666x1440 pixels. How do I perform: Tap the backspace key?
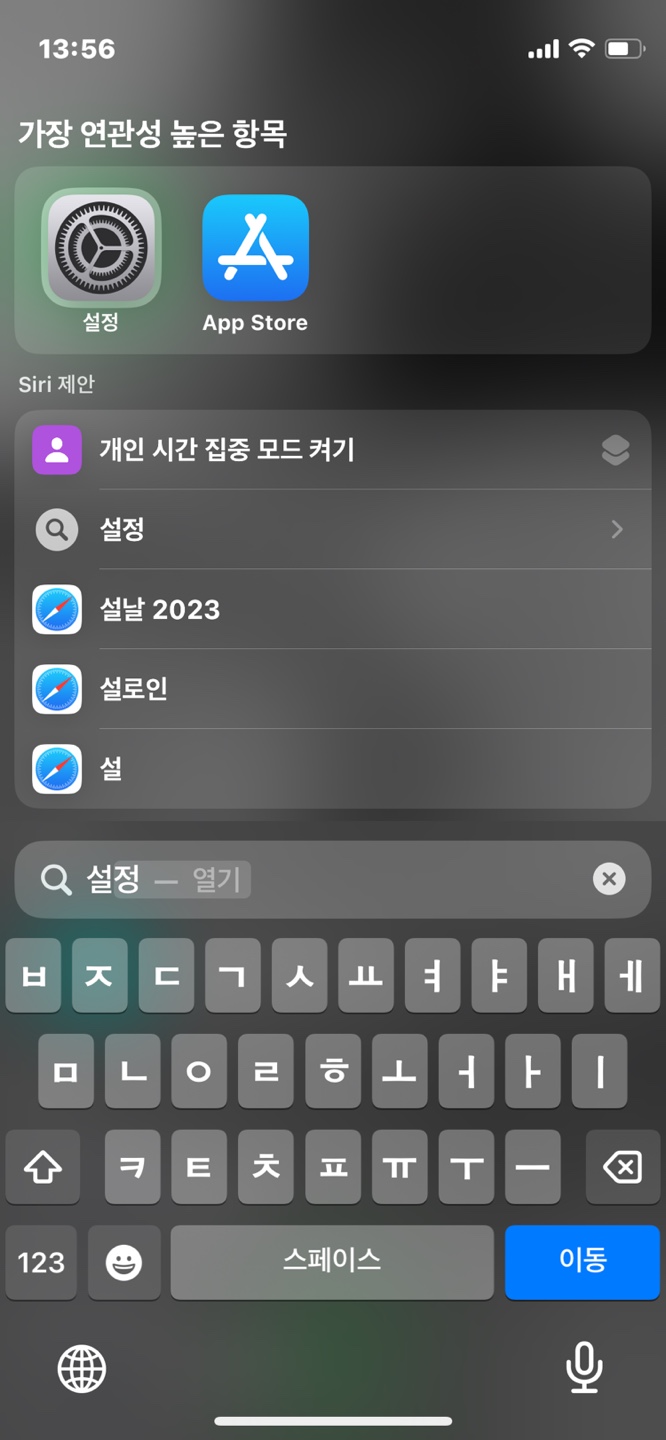click(623, 1167)
